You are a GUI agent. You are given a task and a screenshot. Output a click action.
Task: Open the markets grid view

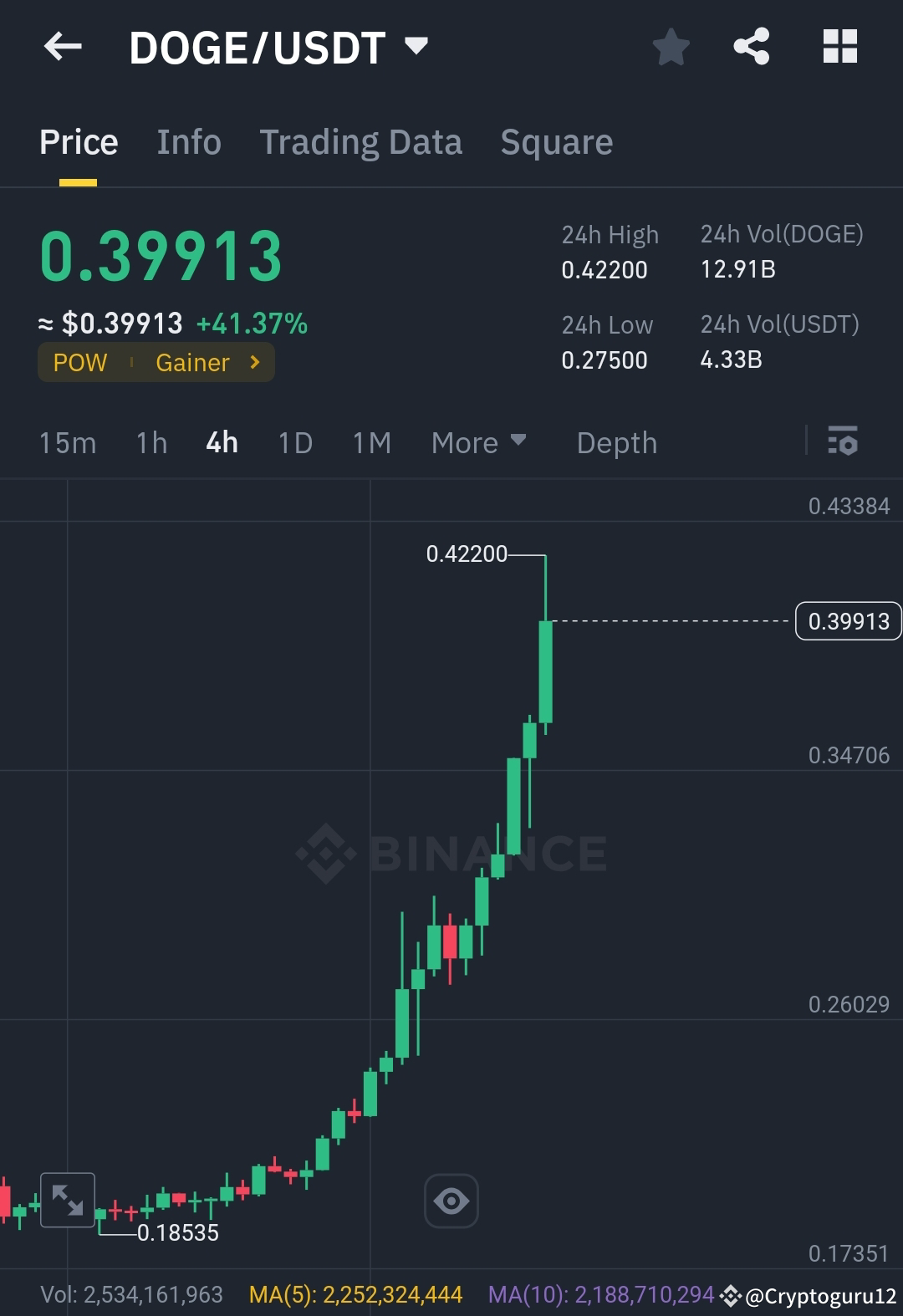point(839,48)
